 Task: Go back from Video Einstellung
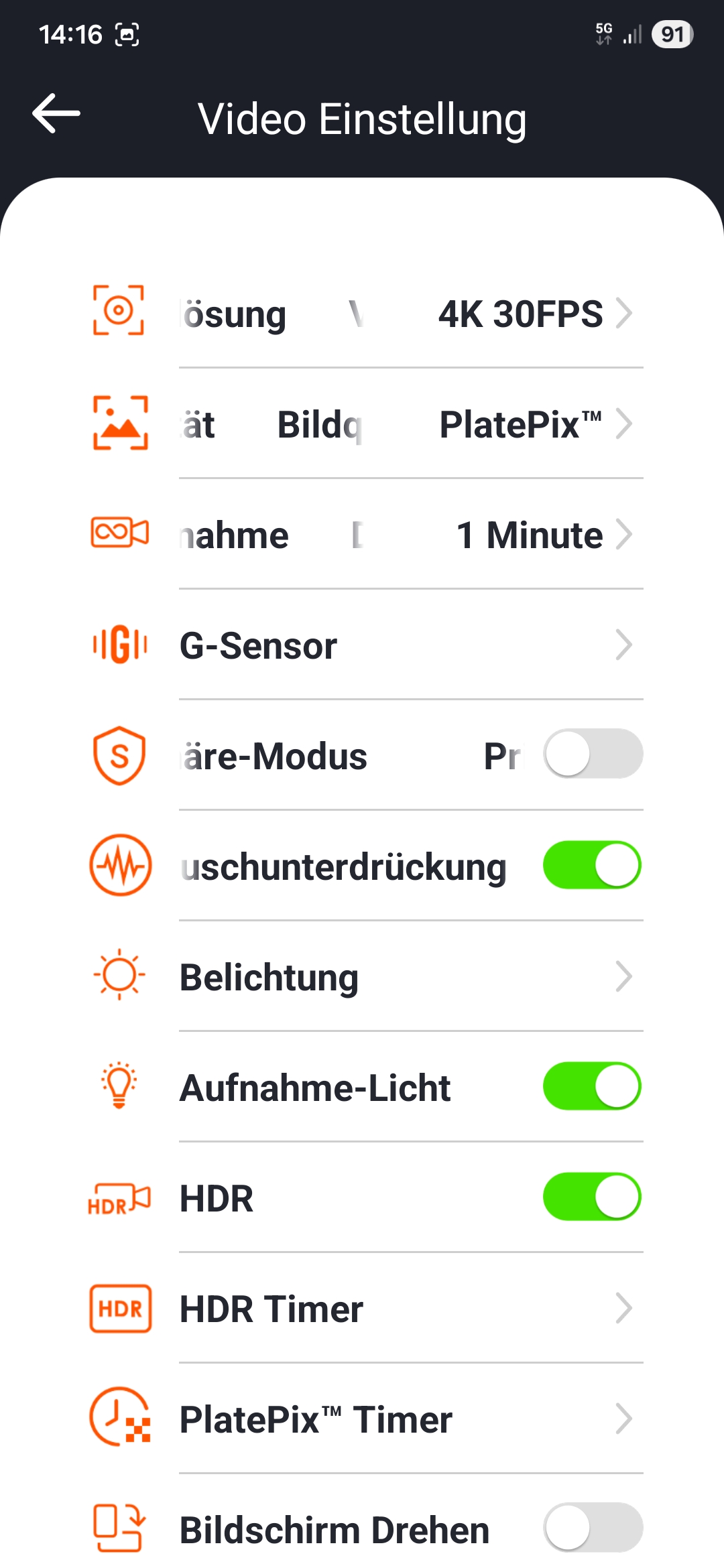(x=56, y=114)
